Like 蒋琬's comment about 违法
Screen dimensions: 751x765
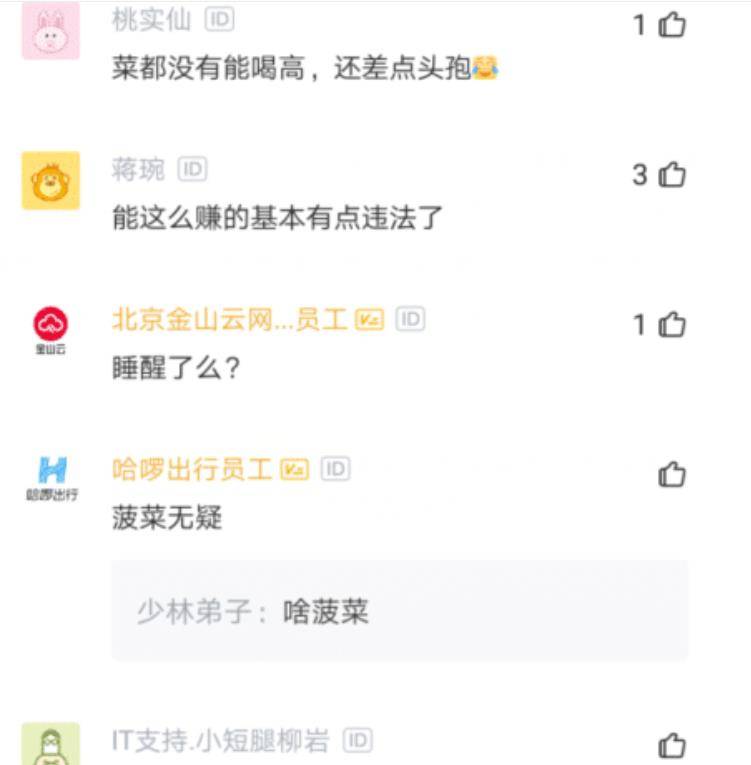(x=673, y=176)
